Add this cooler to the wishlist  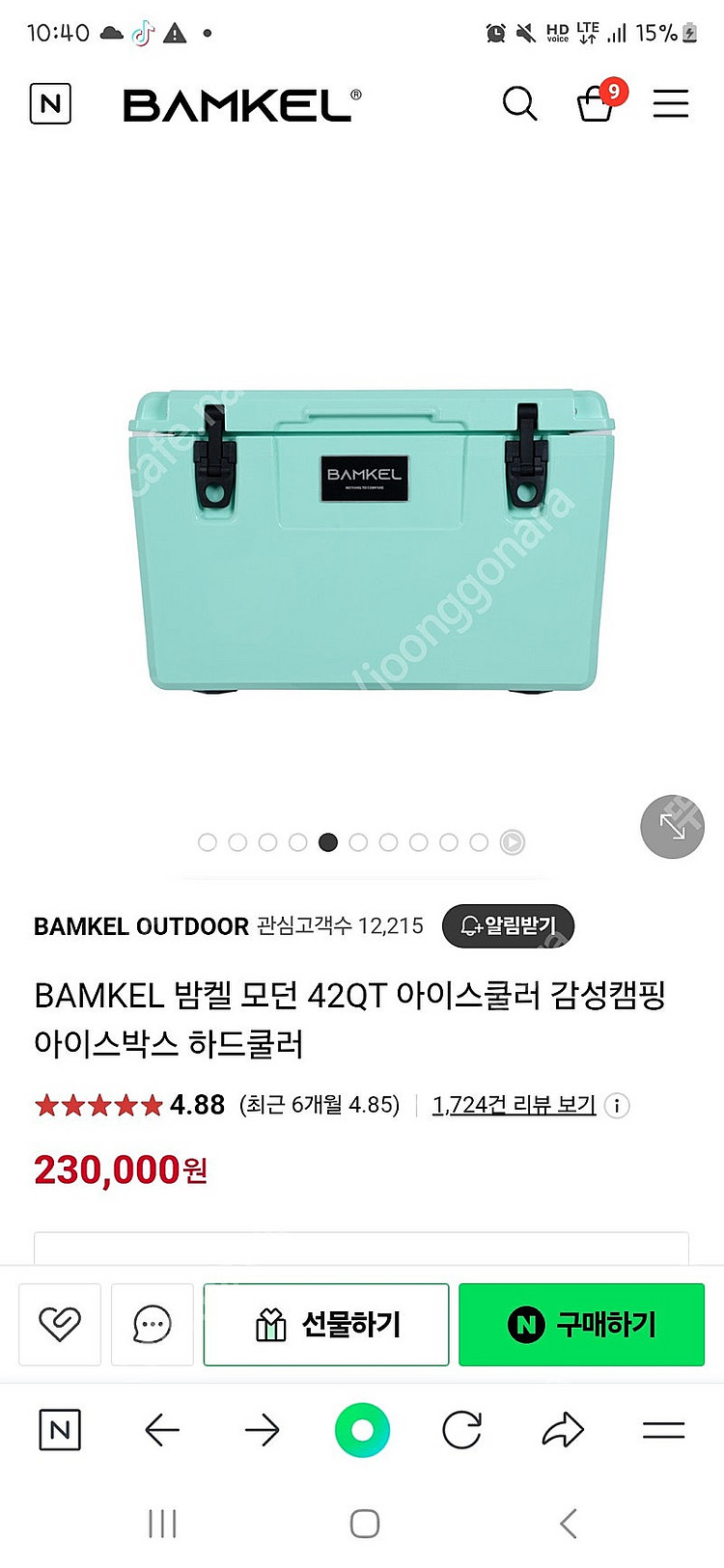60,1324
